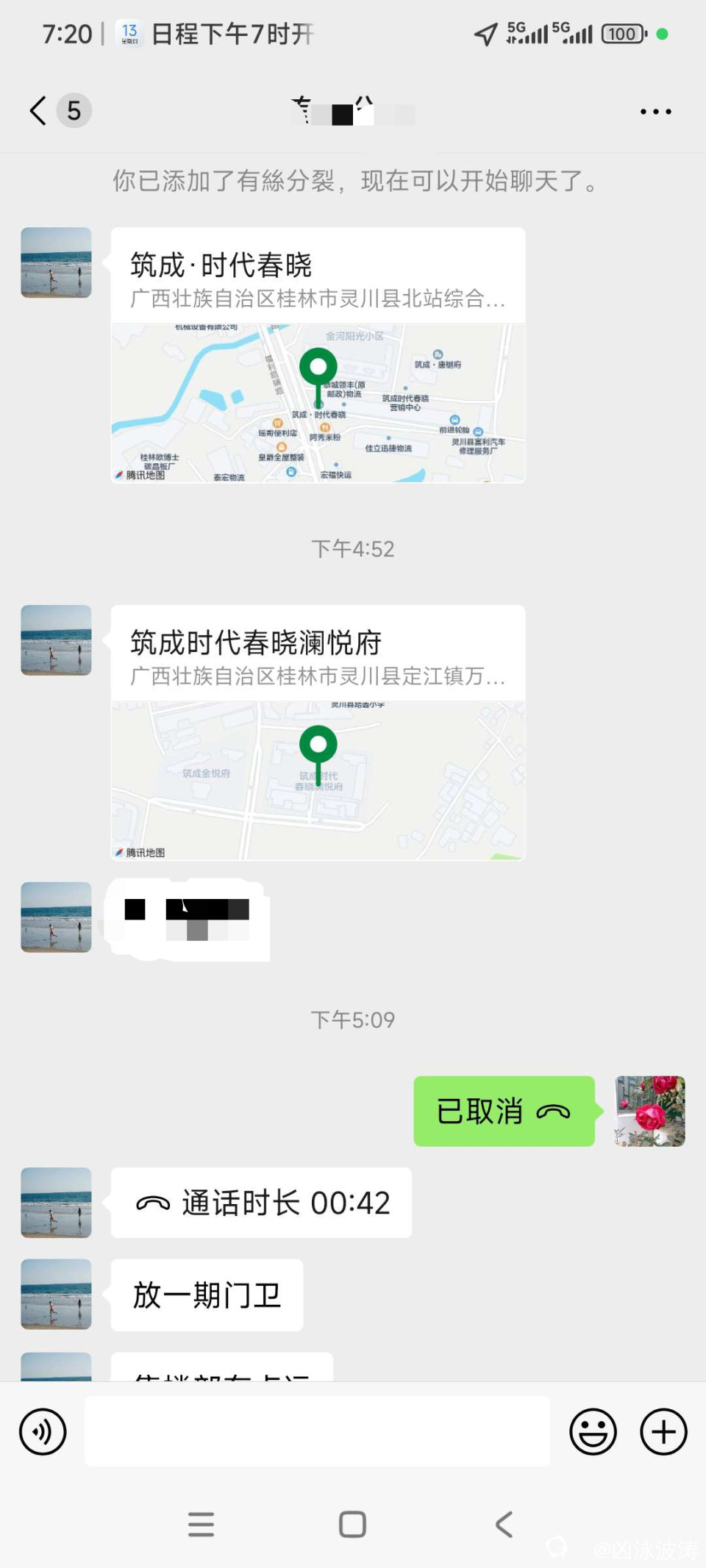706x1568 pixels.
Task: Tap the 已取消 call message to redial
Action: point(504,1111)
